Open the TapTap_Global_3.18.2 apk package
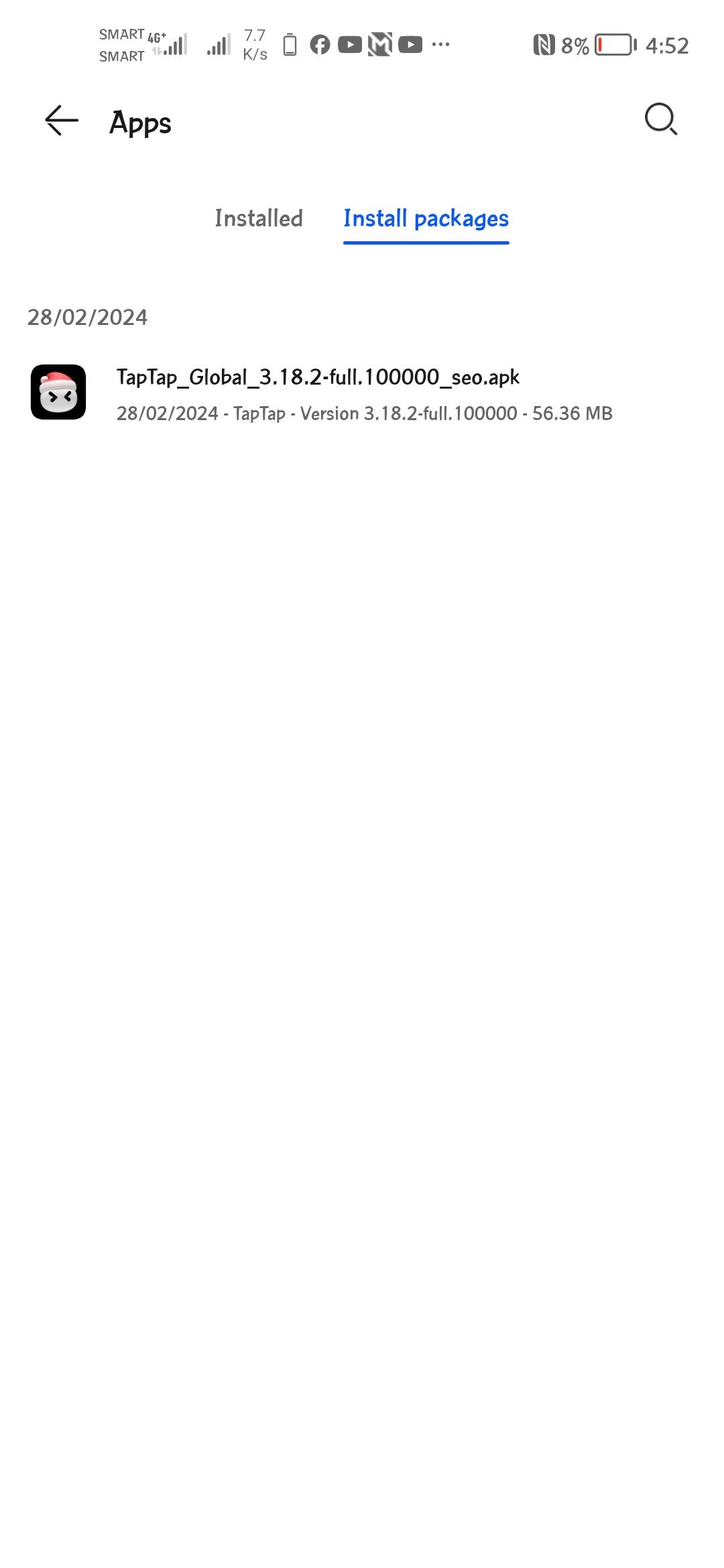724x1568 pixels. (x=318, y=393)
